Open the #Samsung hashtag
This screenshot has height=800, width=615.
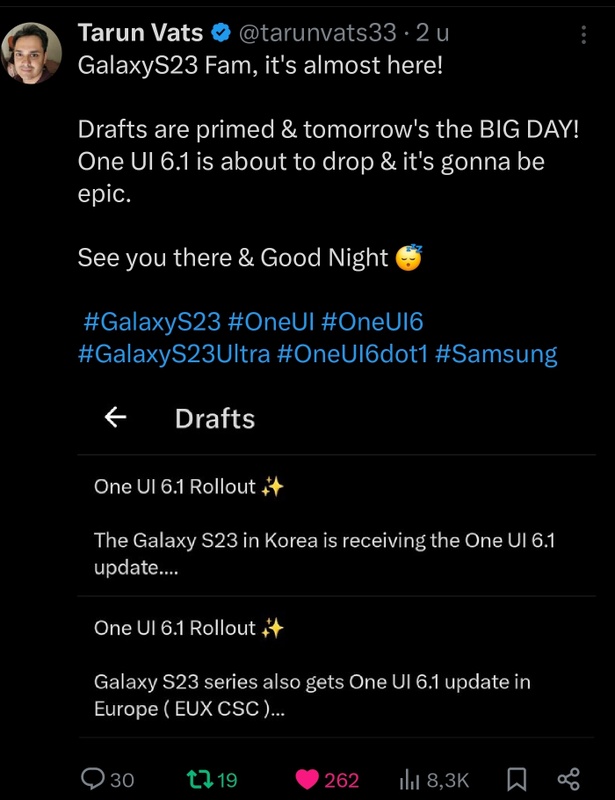click(496, 354)
